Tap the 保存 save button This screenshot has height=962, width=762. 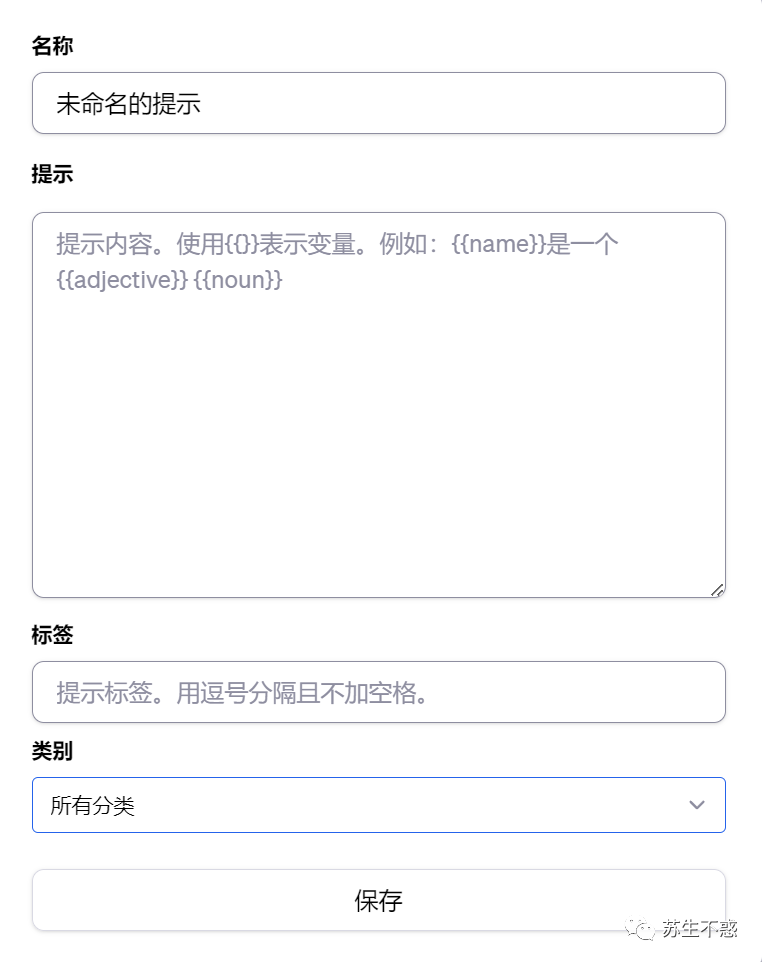click(378, 900)
